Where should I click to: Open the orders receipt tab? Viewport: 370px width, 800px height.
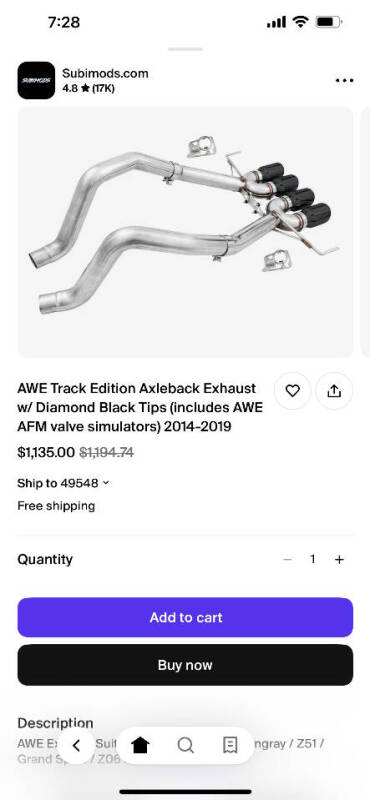coord(230,745)
